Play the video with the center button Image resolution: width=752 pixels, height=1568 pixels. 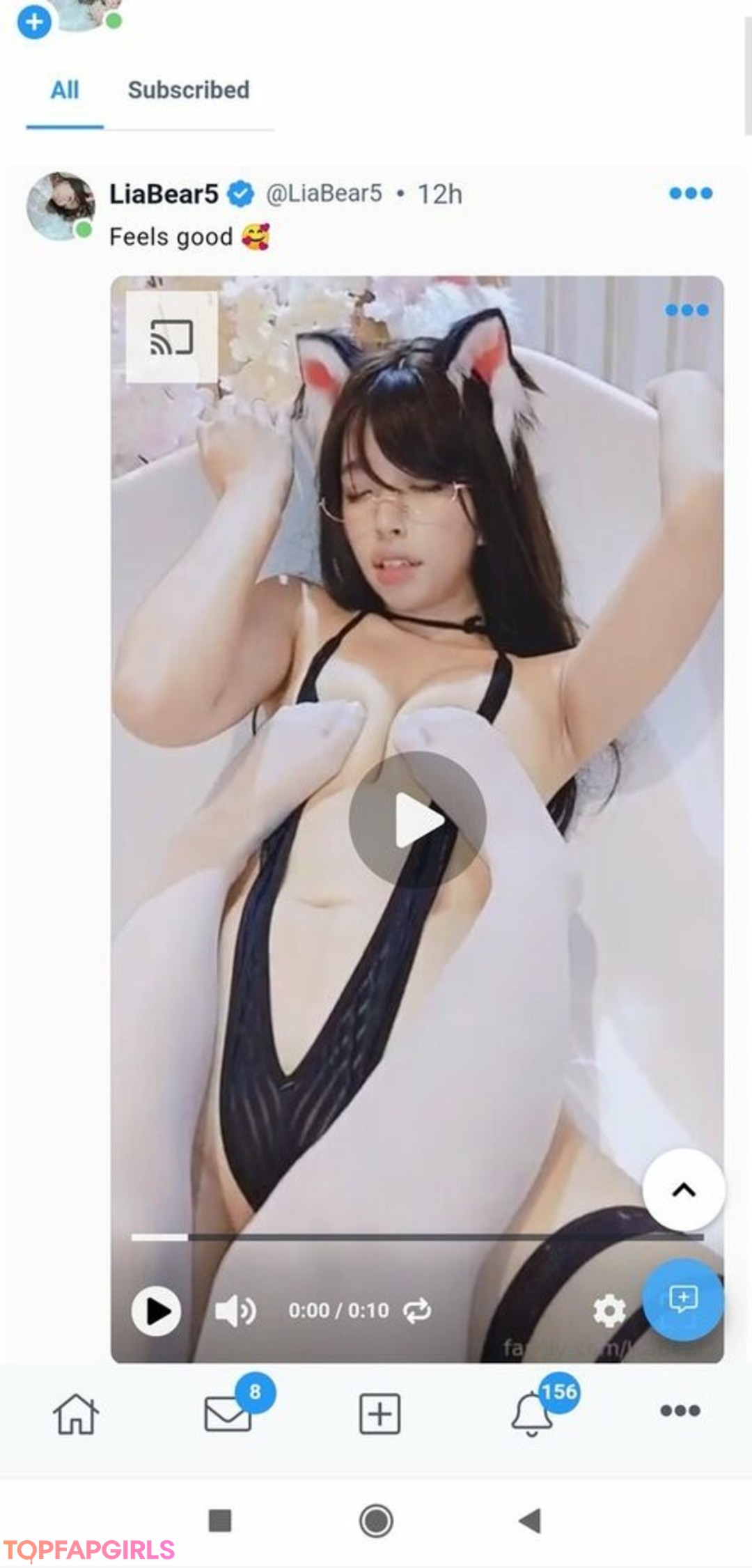(417, 820)
